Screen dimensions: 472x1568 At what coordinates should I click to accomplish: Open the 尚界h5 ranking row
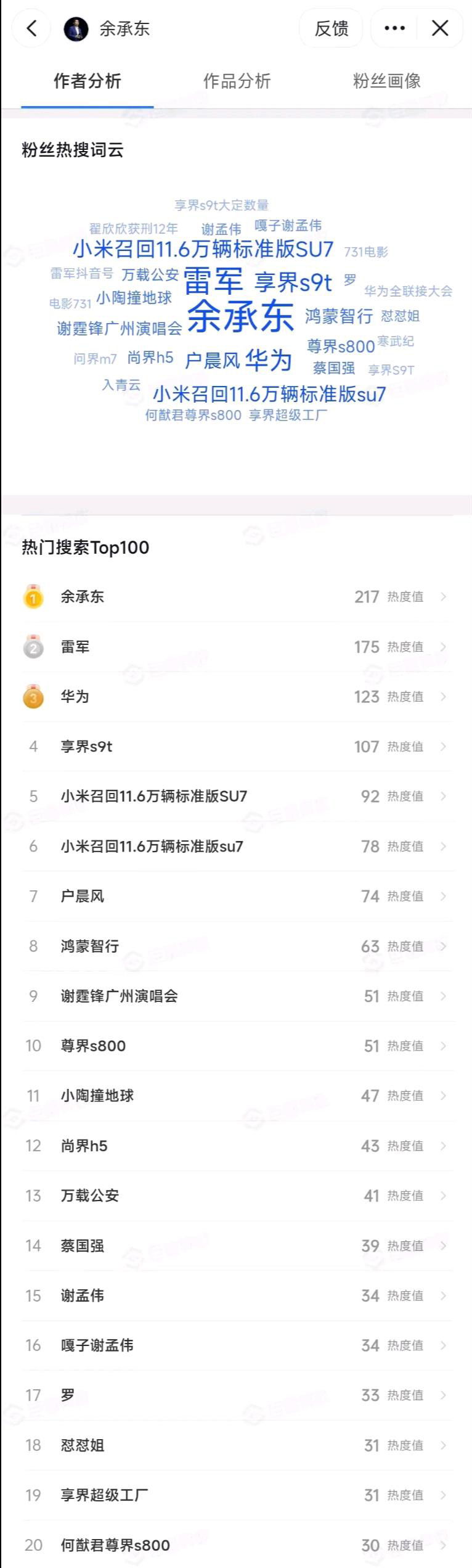[x=237, y=1146]
